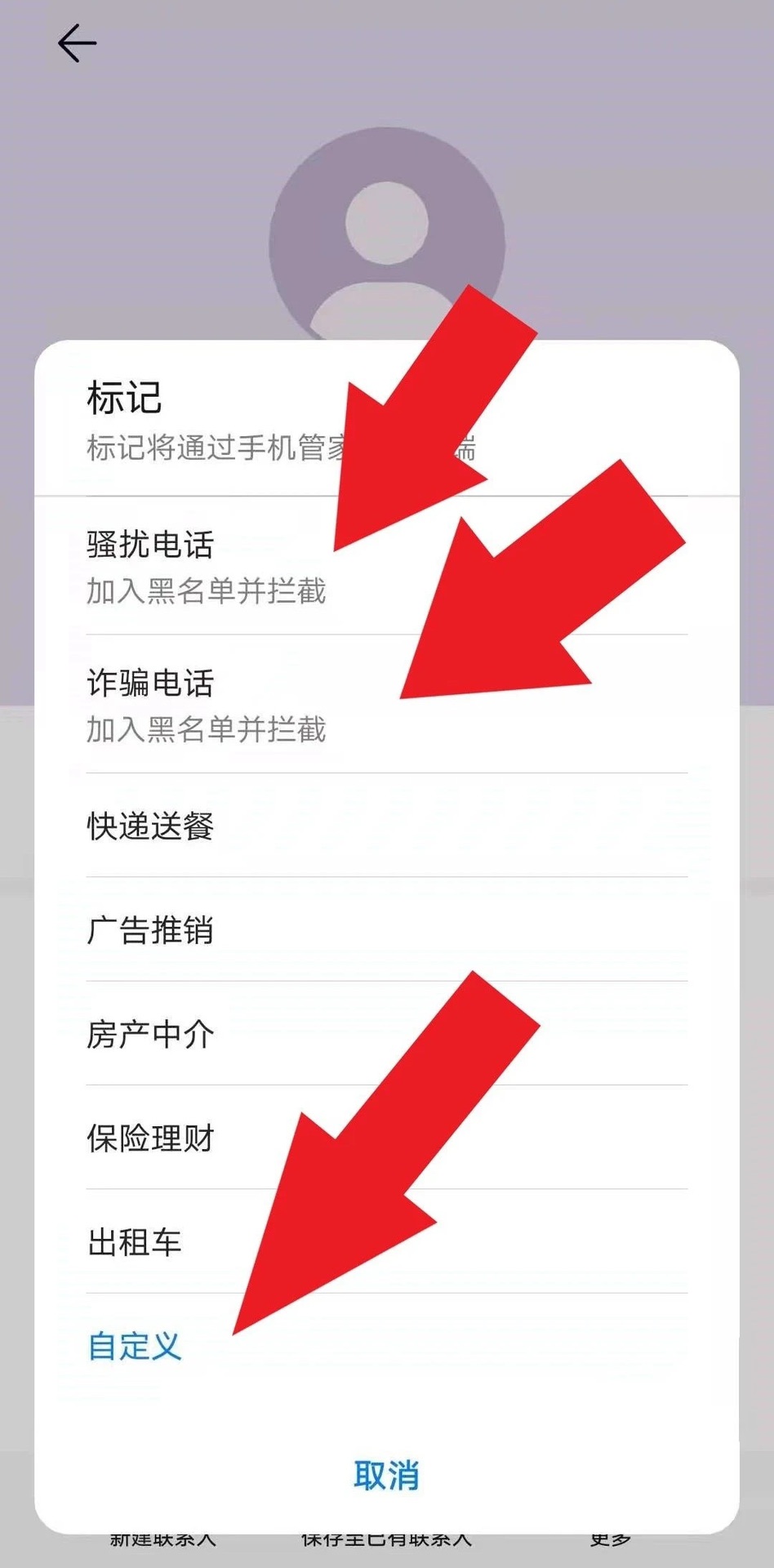Screen dimensions: 774x1568
Task: Open 自定义 custom label option
Action: pyautogui.click(x=136, y=1347)
